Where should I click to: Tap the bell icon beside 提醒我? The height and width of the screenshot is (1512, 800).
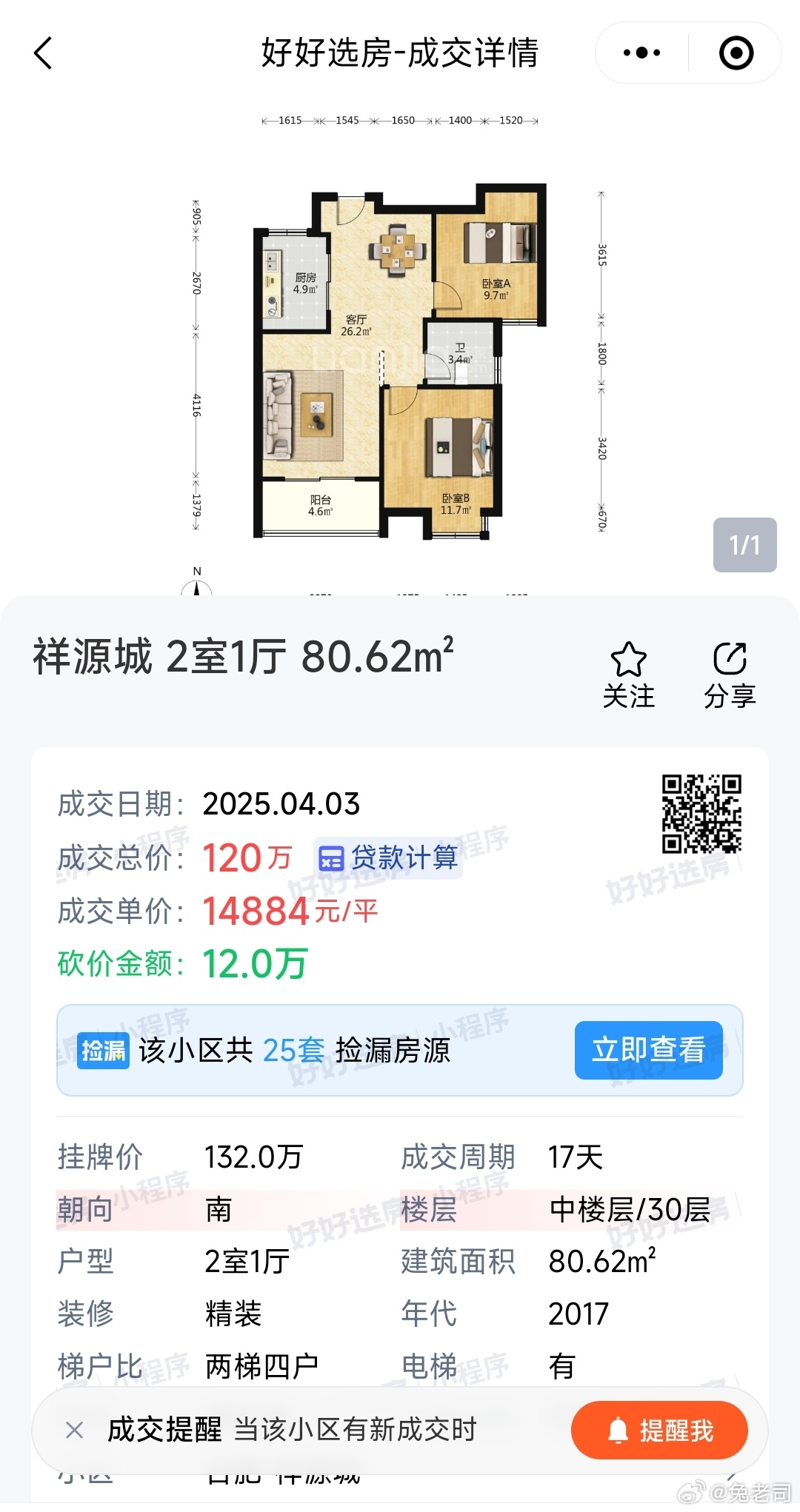point(616,1428)
